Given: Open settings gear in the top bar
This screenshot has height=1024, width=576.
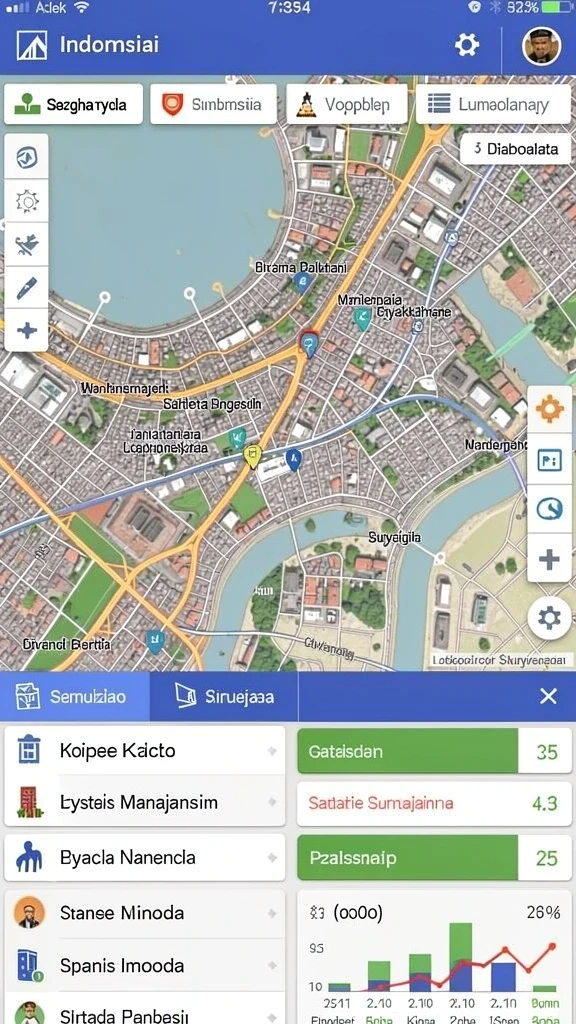Looking at the screenshot, I should 466,45.
